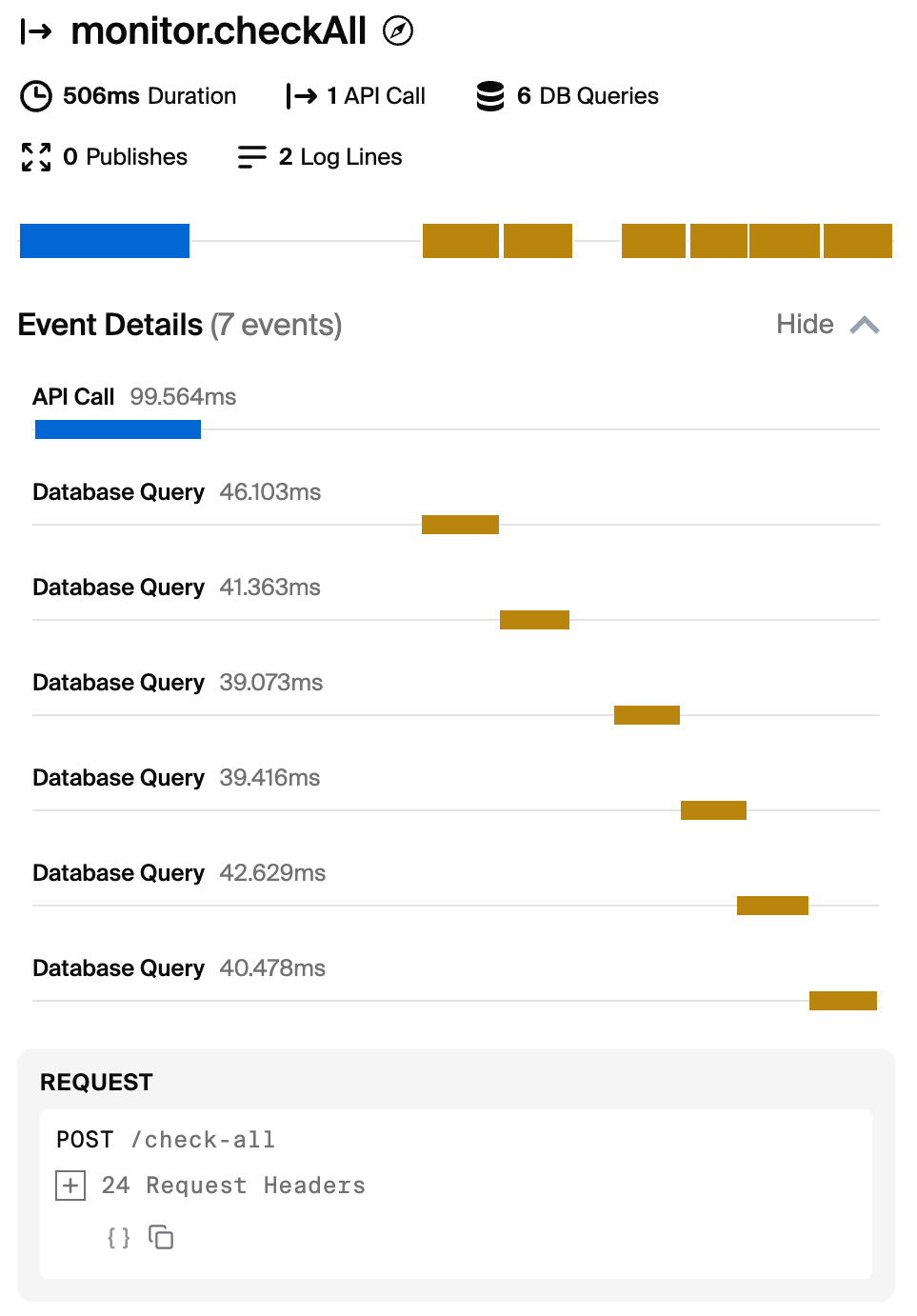
Task: Copy the request body
Action: pyautogui.click(x=161, y=1237)
